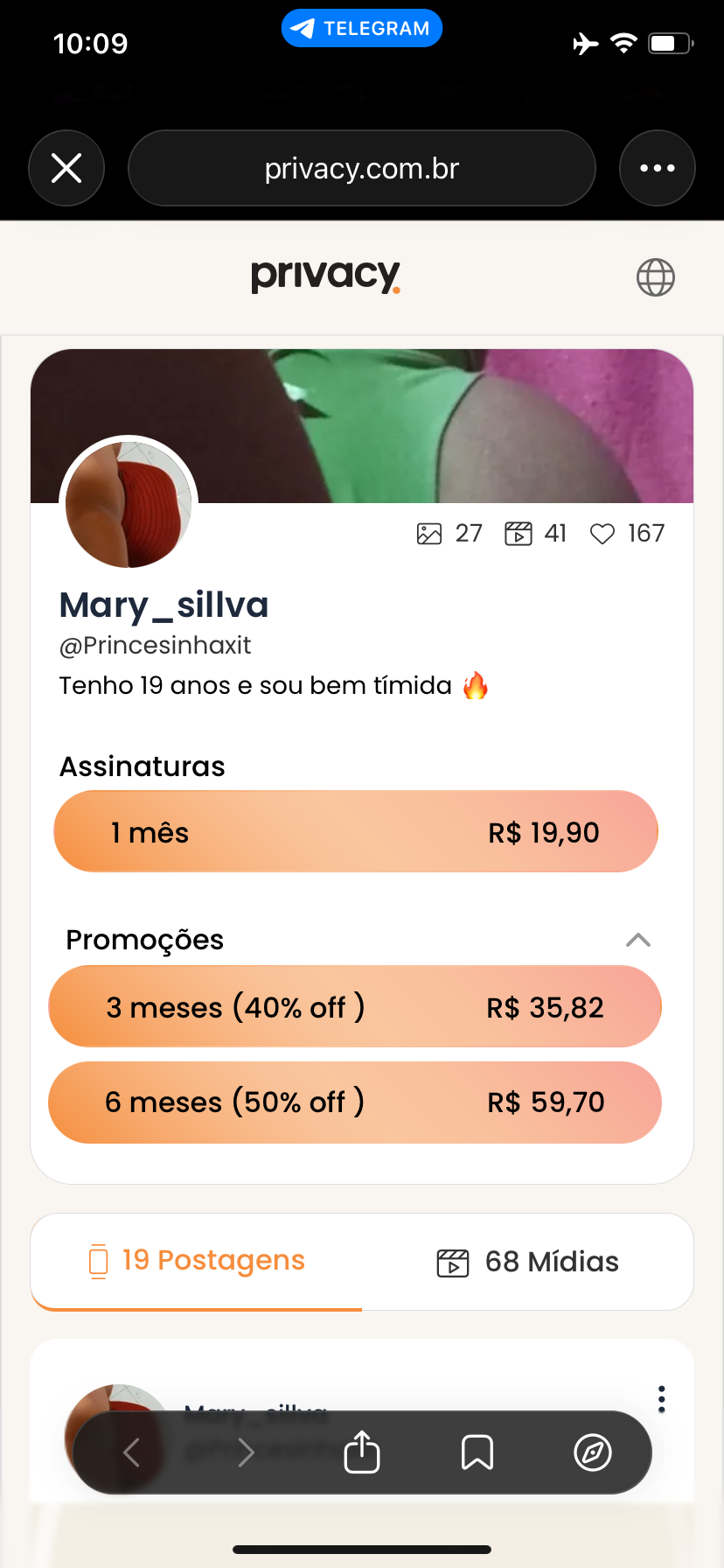Switch to the 68 Mídias tab
Image resolution: width=724 pixels, height=1568 pixels.
click(527, 1261)
